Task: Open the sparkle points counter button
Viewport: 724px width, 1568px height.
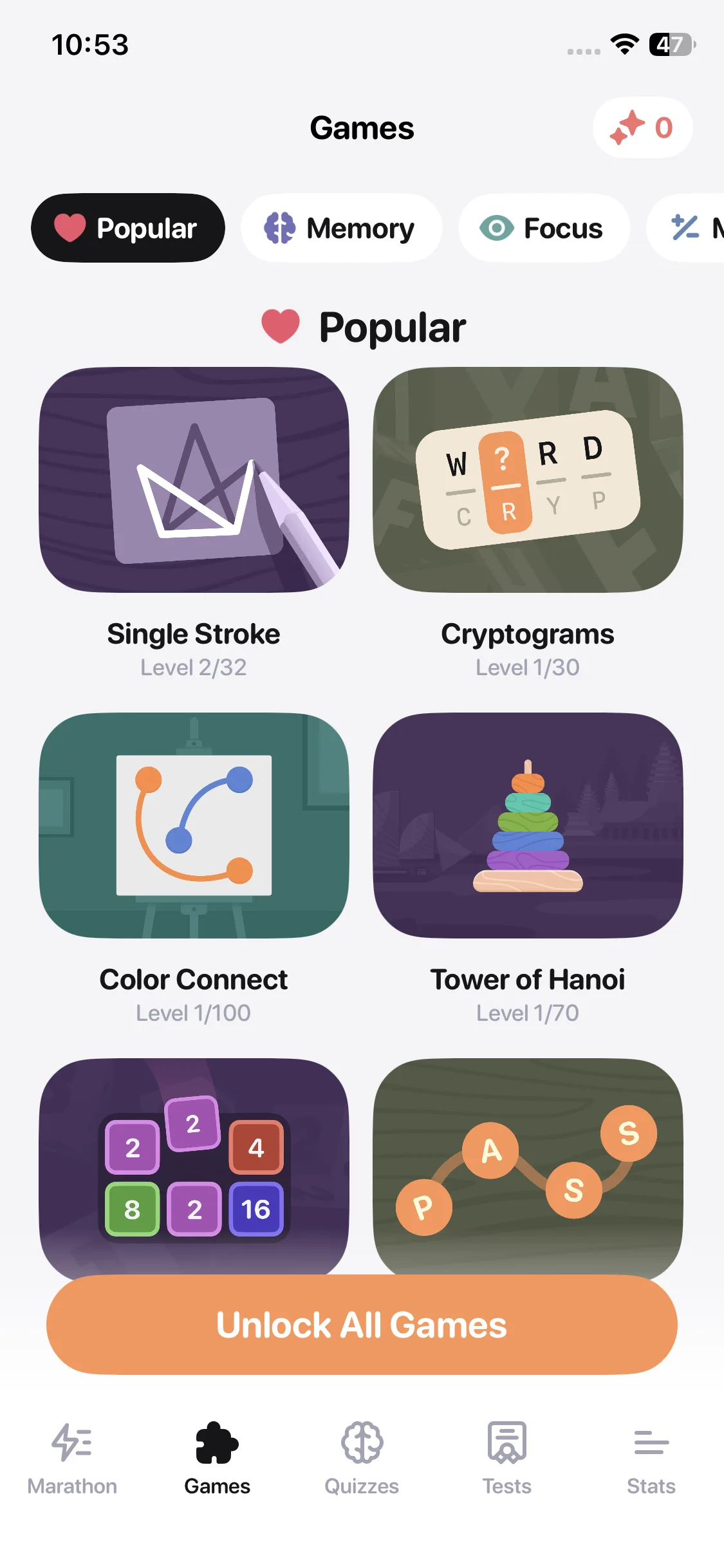Action: (642, 127)
